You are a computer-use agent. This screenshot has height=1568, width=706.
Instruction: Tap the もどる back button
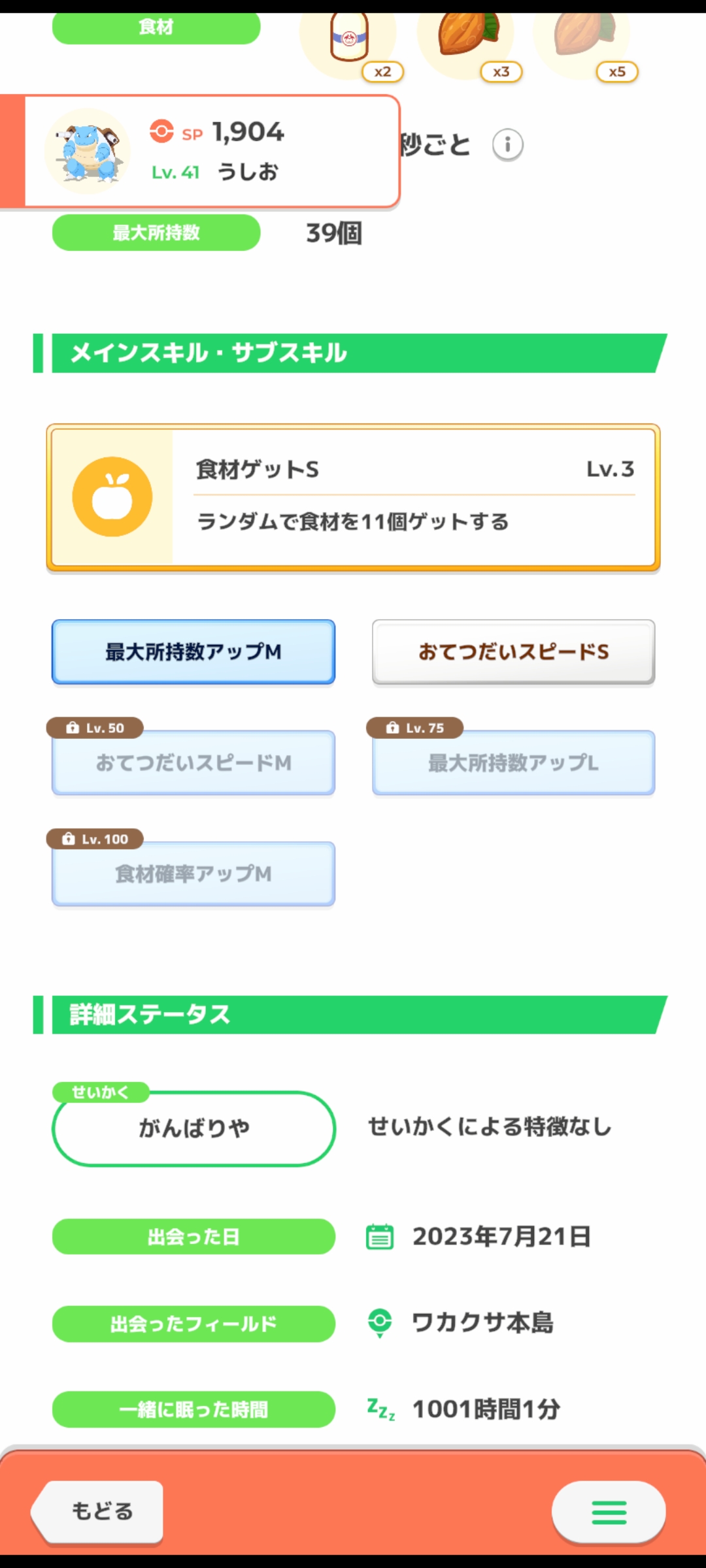(x=98, y=1512)
